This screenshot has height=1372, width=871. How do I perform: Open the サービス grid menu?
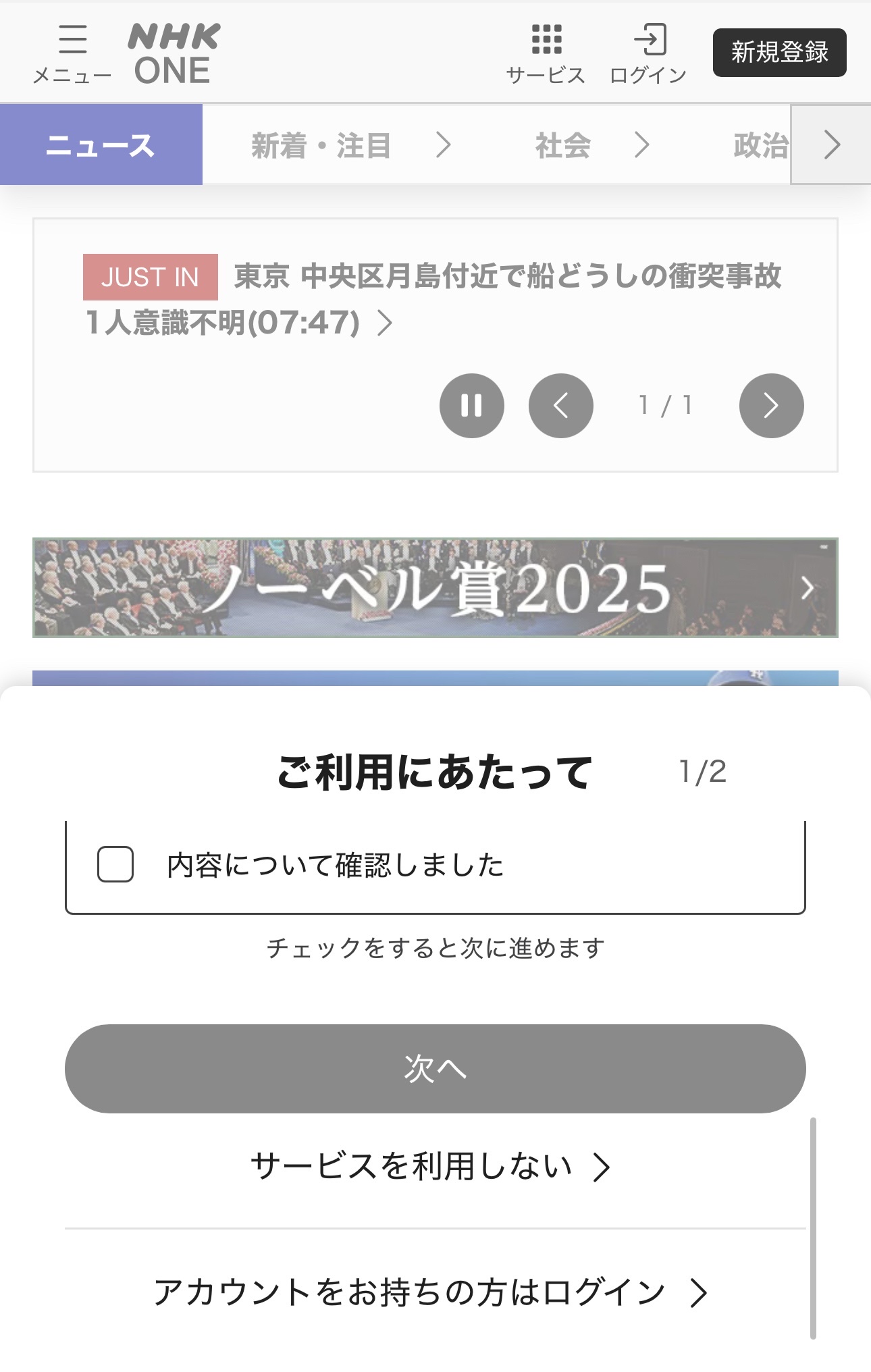546,53
